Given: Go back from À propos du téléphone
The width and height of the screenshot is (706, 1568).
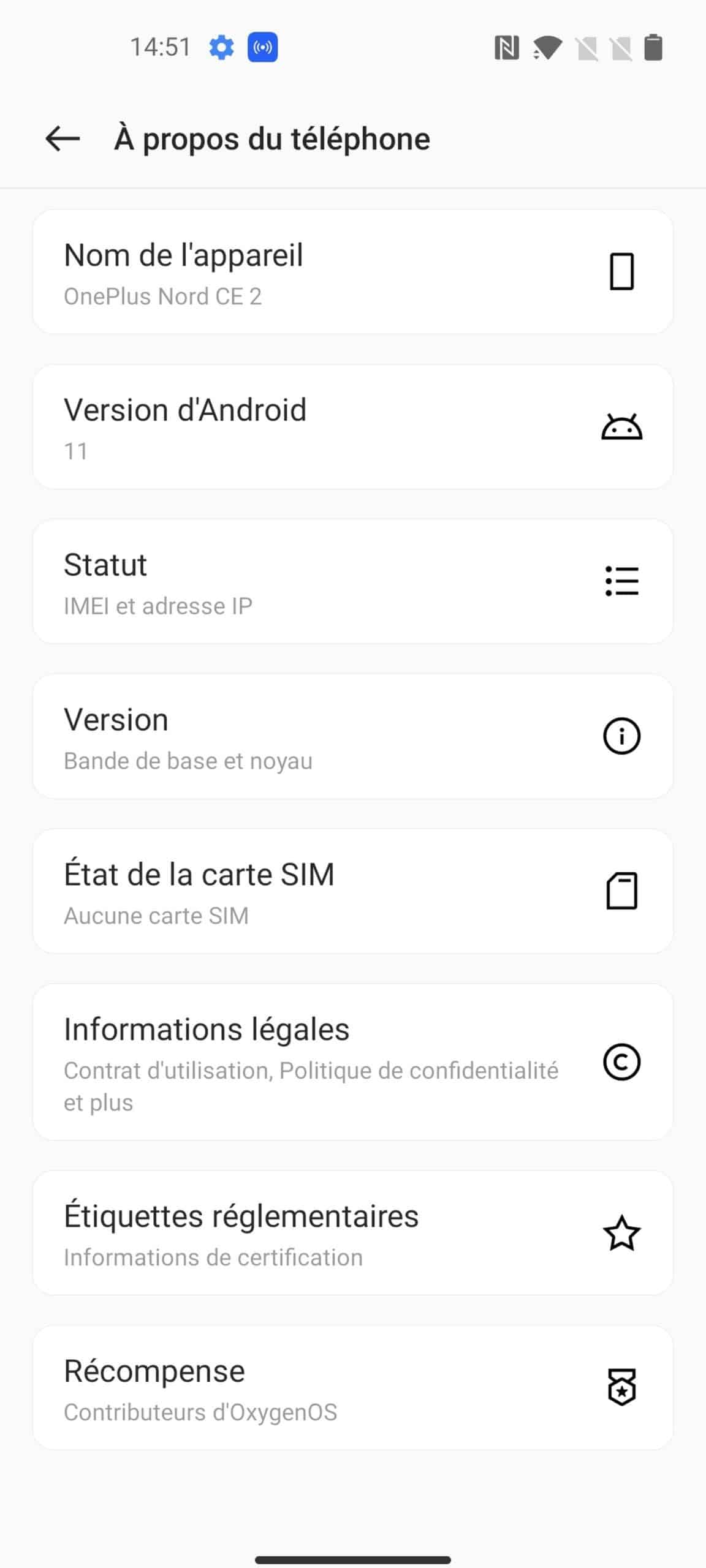Looking at the screenshot, I should (x=63, y=139).
